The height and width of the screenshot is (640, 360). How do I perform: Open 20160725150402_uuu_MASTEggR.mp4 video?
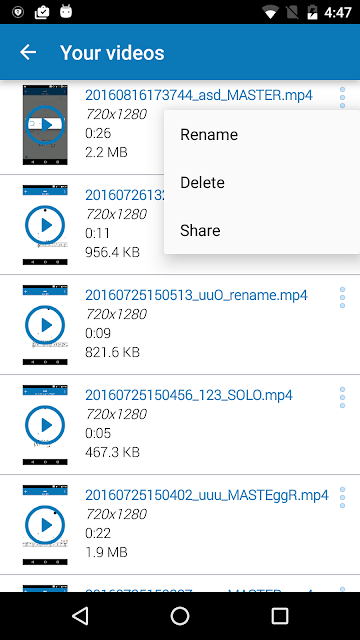point(207,495)
